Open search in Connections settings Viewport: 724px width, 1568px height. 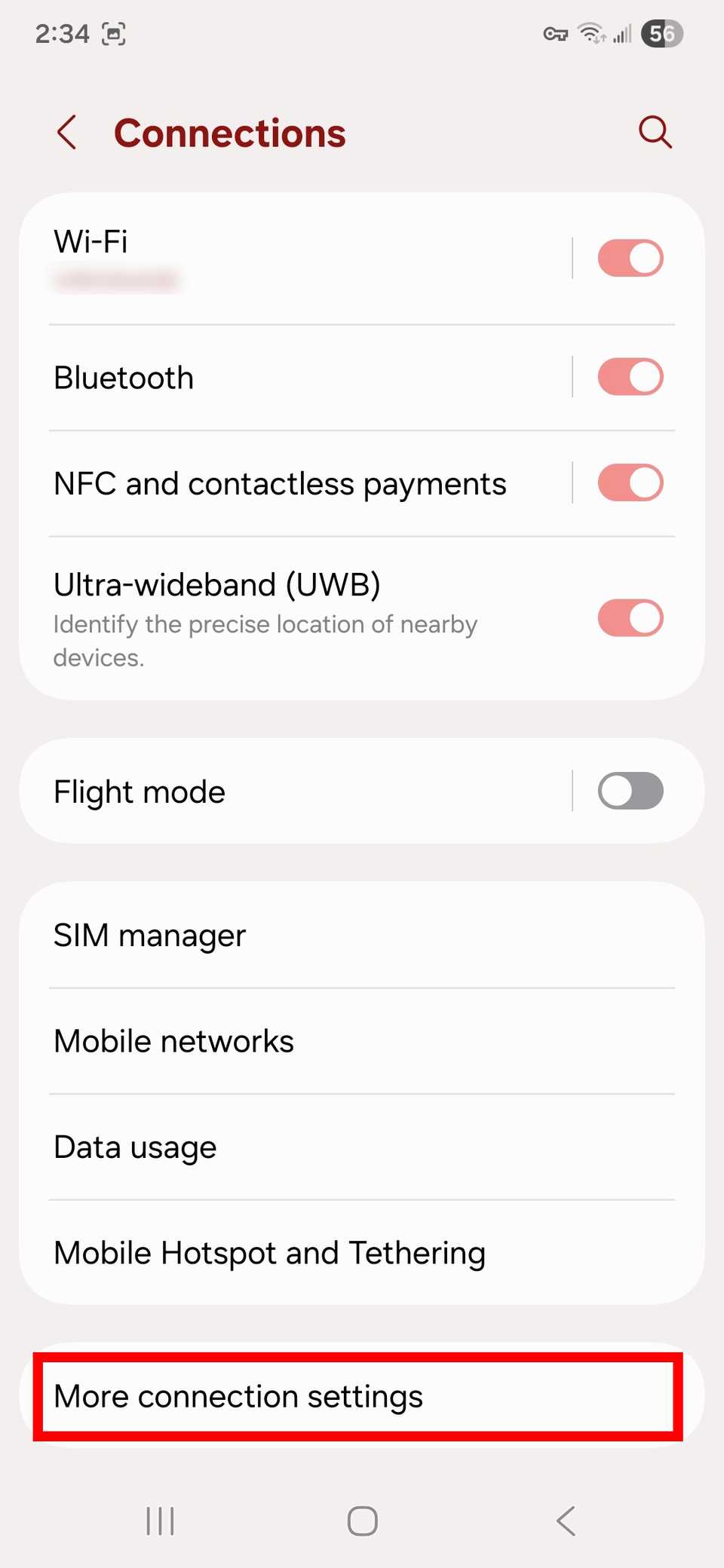coord(655,133)
